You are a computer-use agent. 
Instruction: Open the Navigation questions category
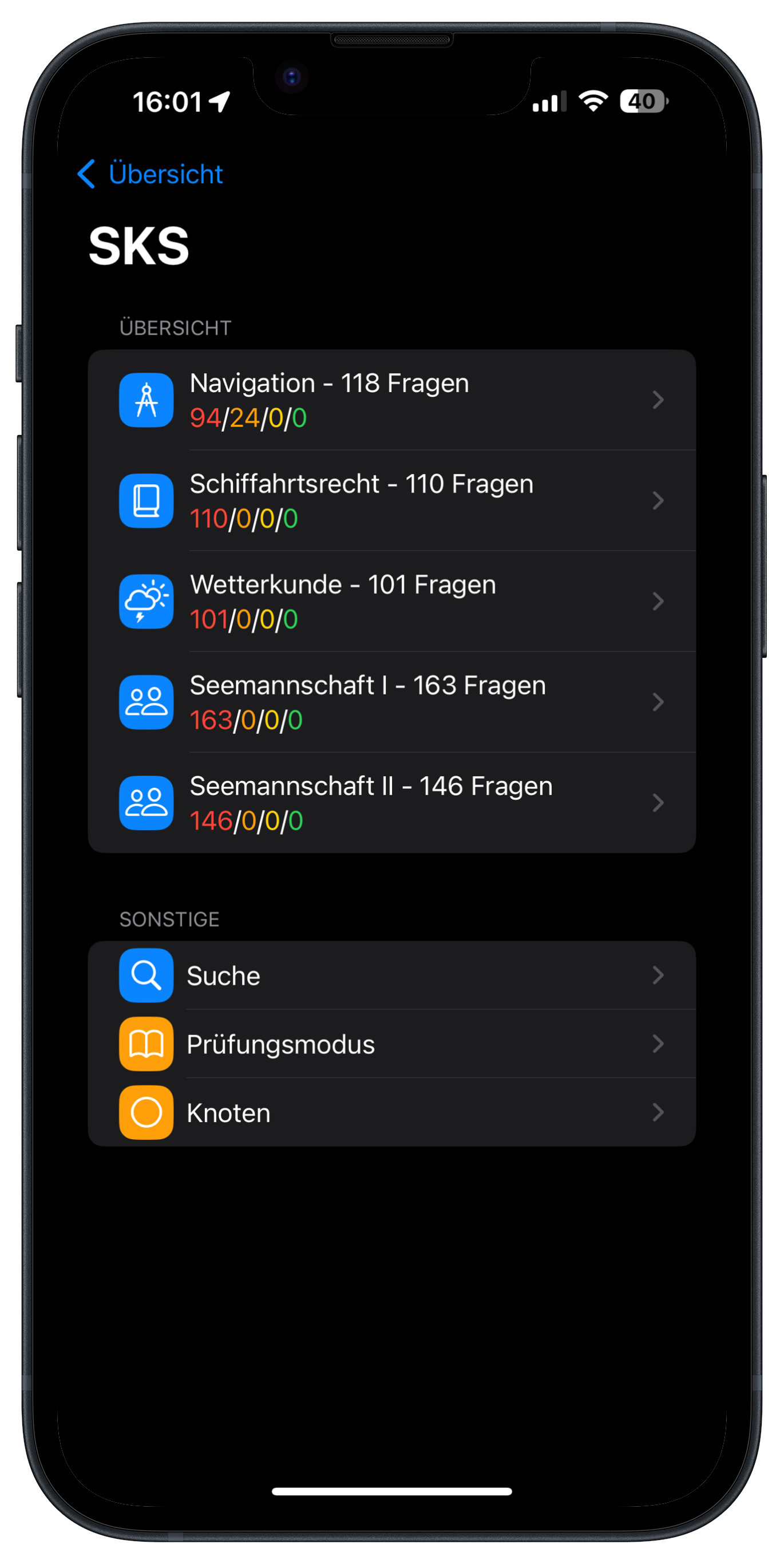391,400
